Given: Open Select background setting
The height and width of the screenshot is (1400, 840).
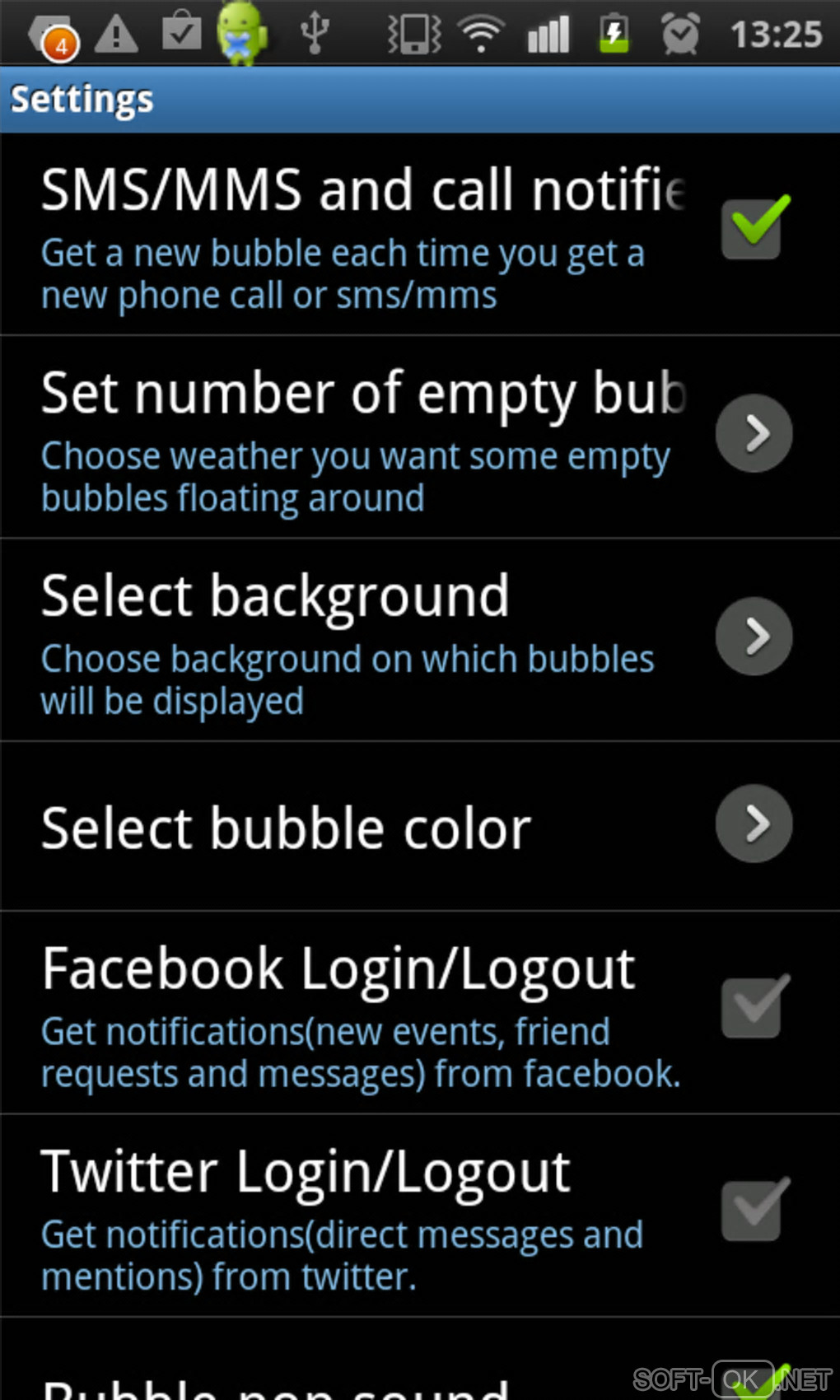Looking at the screenshot, I should pos(753,637).
